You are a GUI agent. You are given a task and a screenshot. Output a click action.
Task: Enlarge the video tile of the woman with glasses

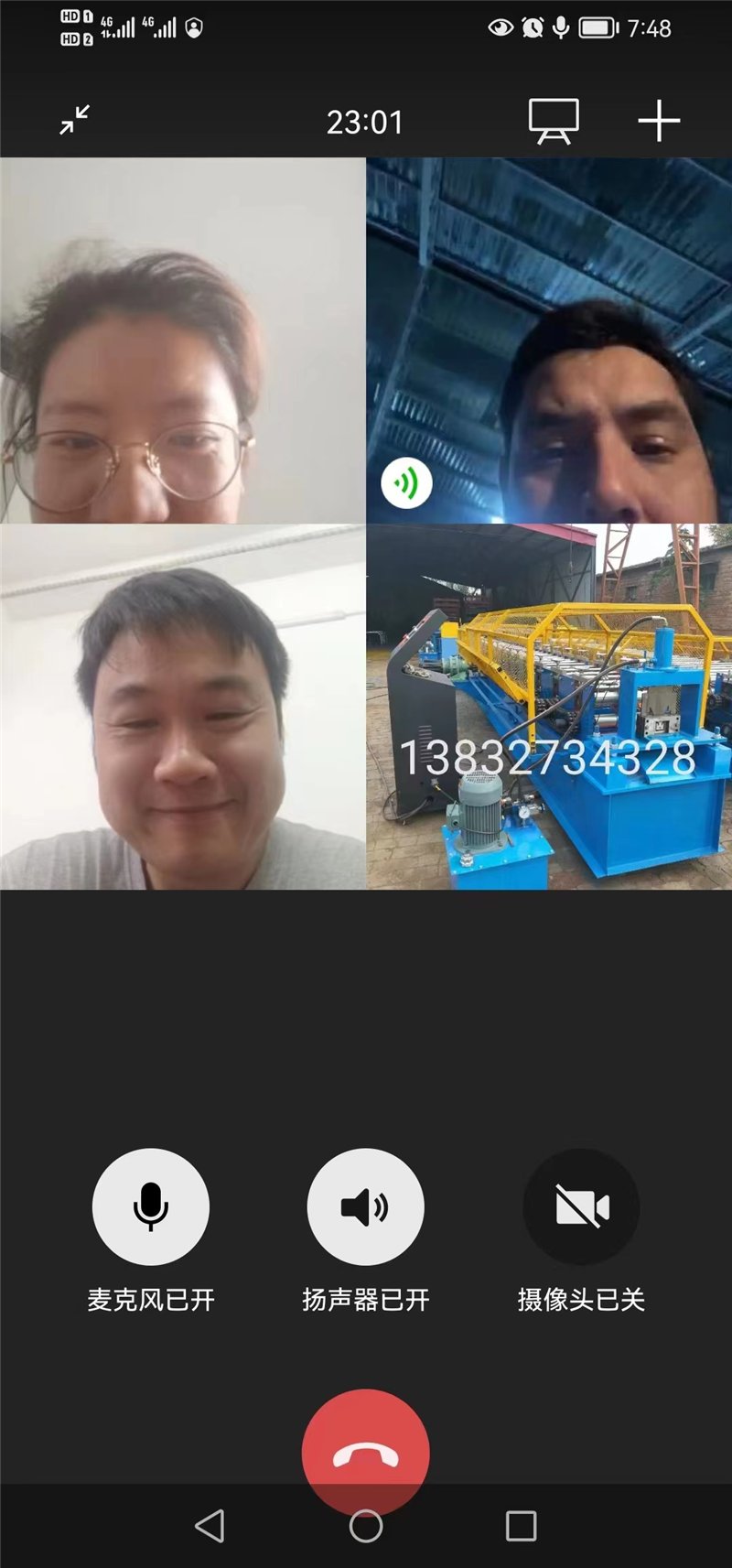pyautogui.click(x=183, y=341)
